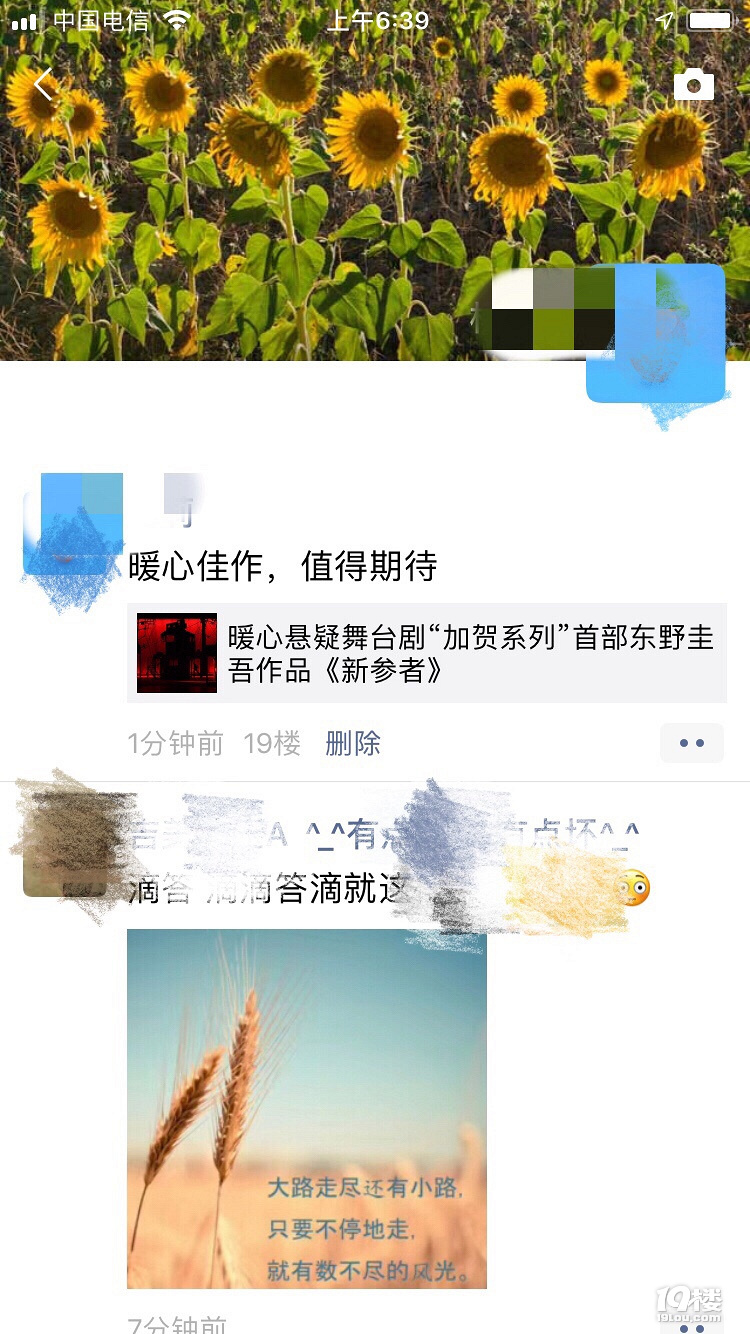Image resolution: width=750 pixels, height=1334 pixels.
Task: Tap the 1分钟前 timestamp
Action: (x=175, y=744)
